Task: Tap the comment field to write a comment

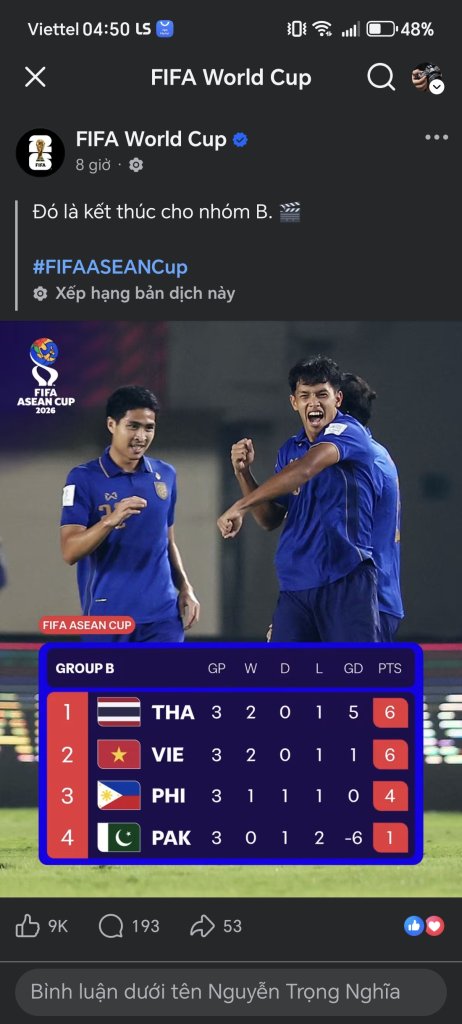Action: [x=231, y=992]
